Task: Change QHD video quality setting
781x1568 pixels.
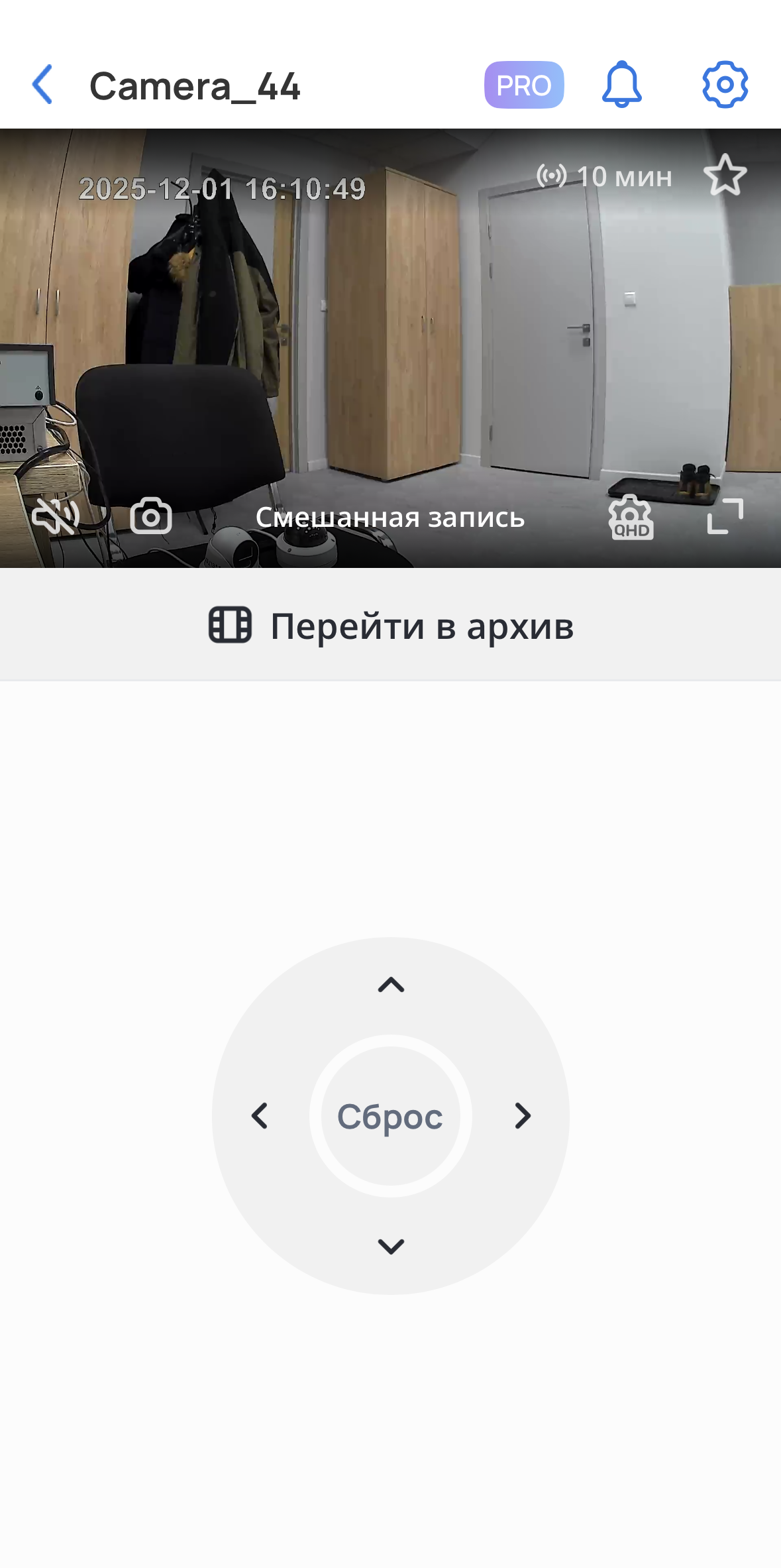Action: 631,518
